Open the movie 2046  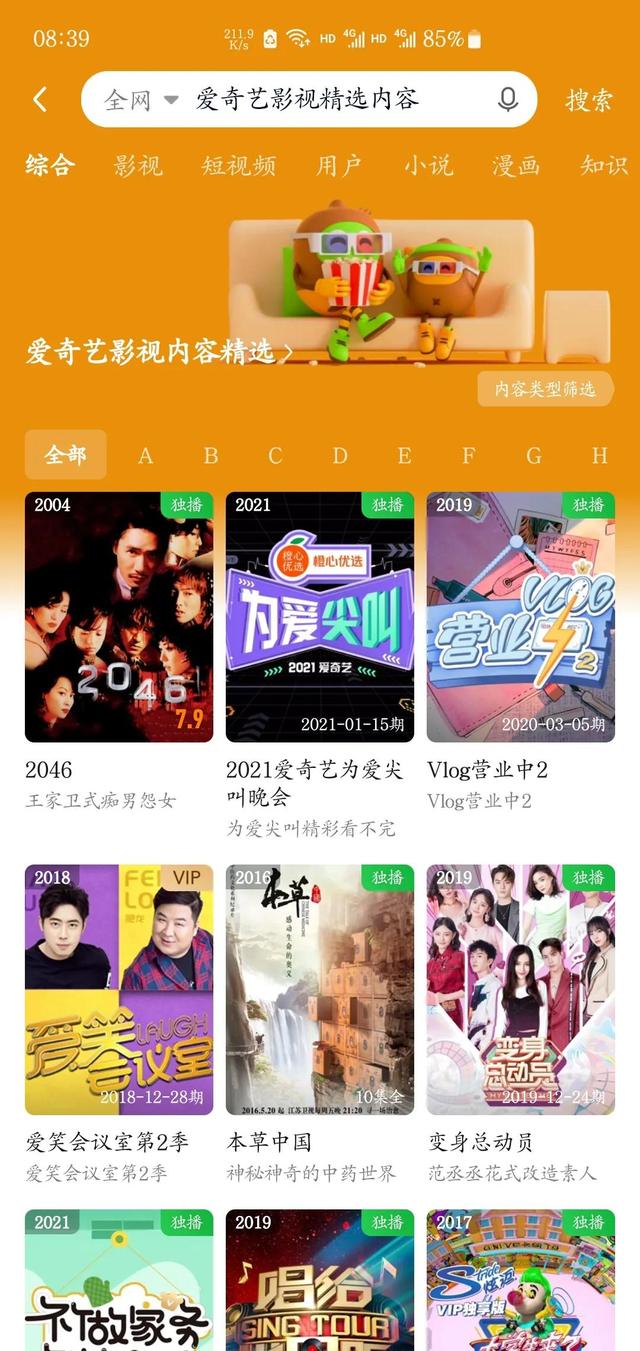(x=119, y=617)
